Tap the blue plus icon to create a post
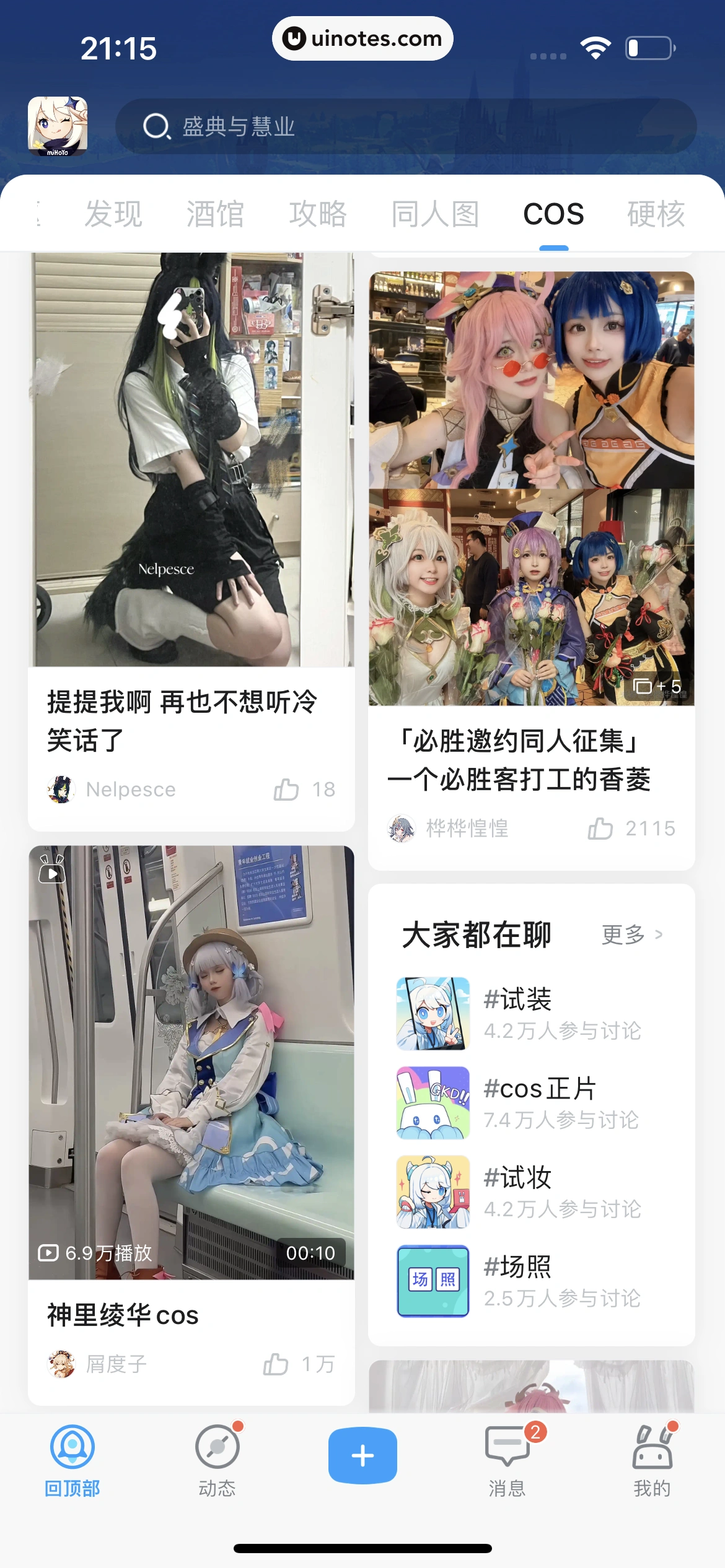 tap(362, 1455)
